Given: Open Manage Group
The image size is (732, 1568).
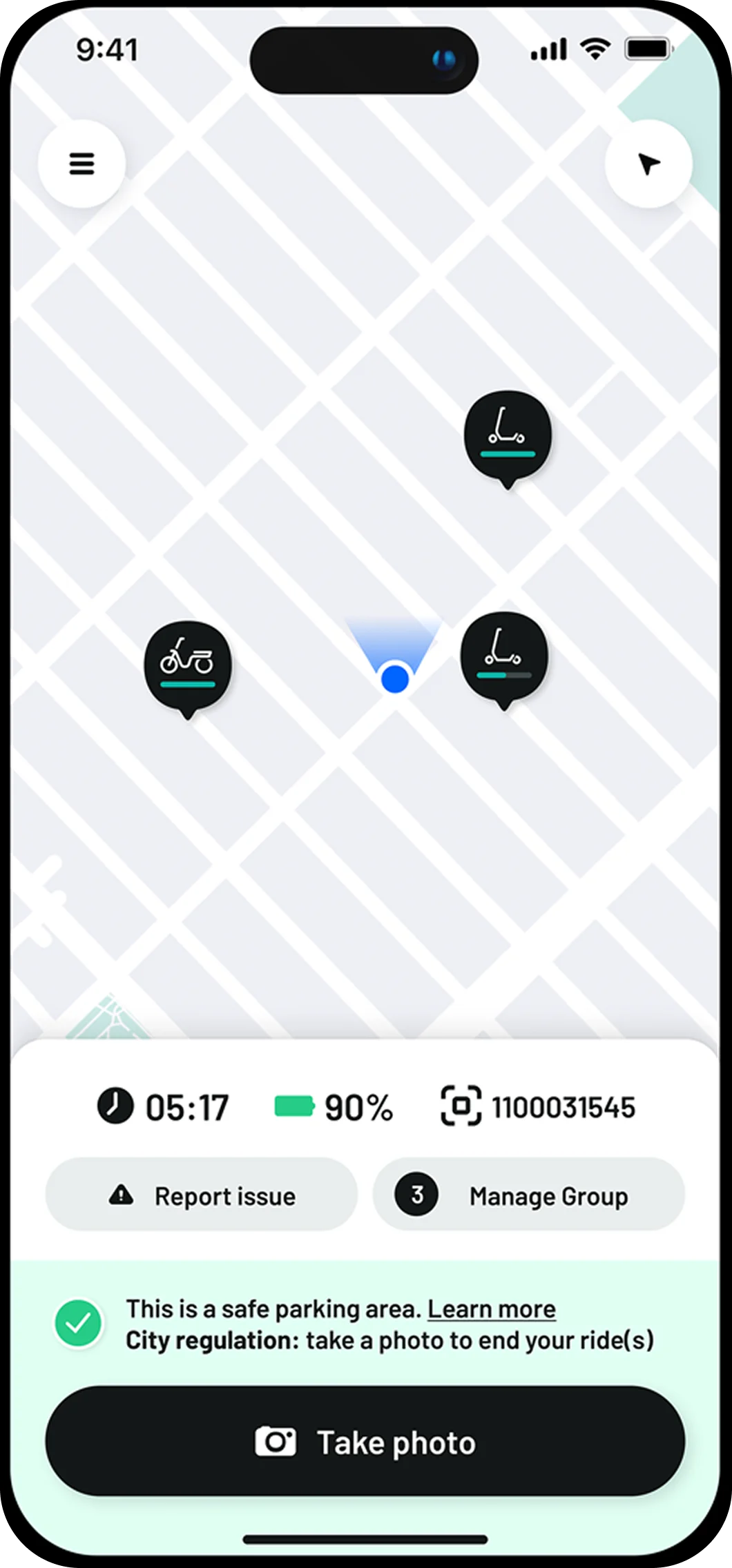Looking at the screenshot, I should [x=528, y=1195].
